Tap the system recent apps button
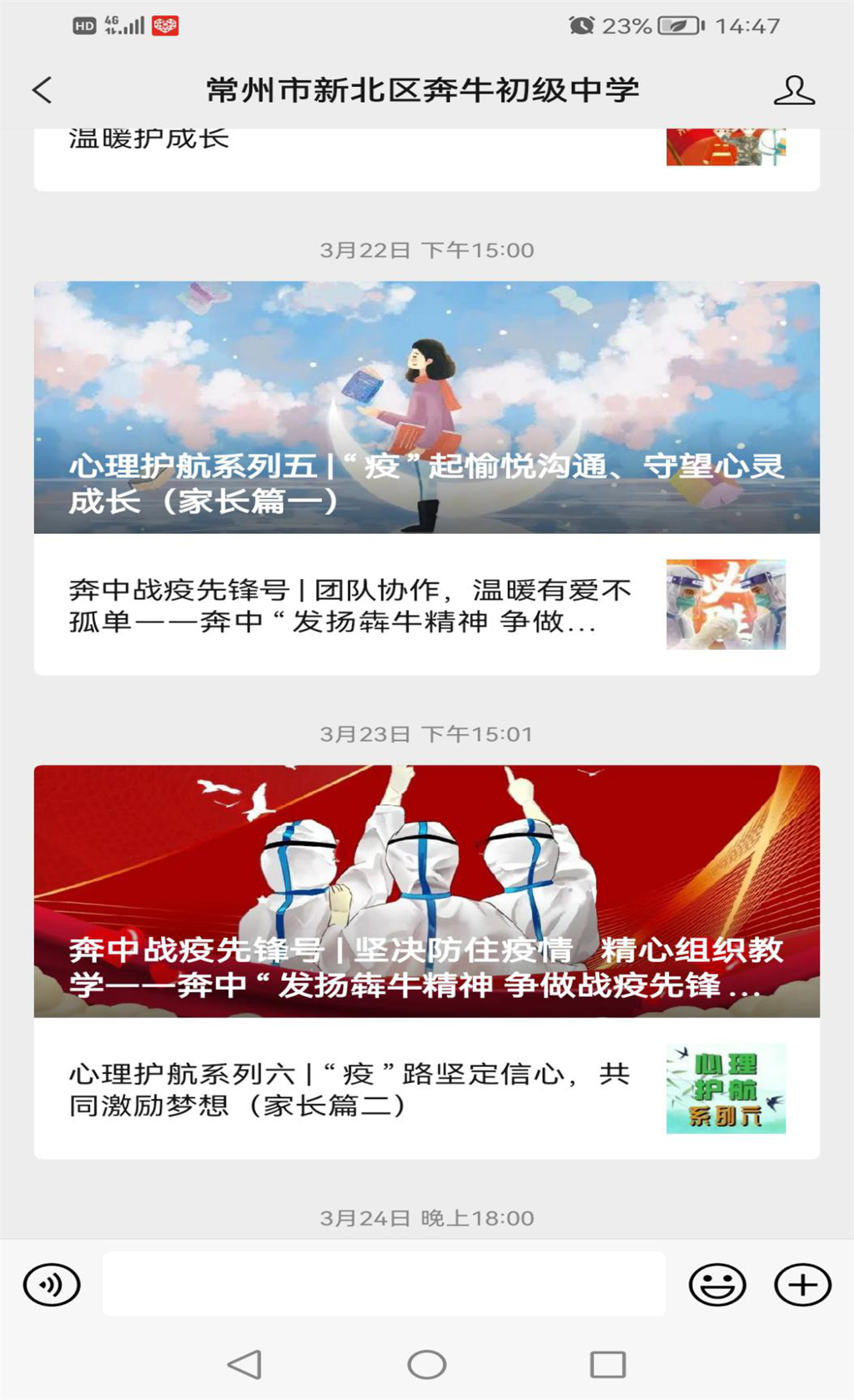Screen dimensions: 854x1400 [x=608, y=1365]
